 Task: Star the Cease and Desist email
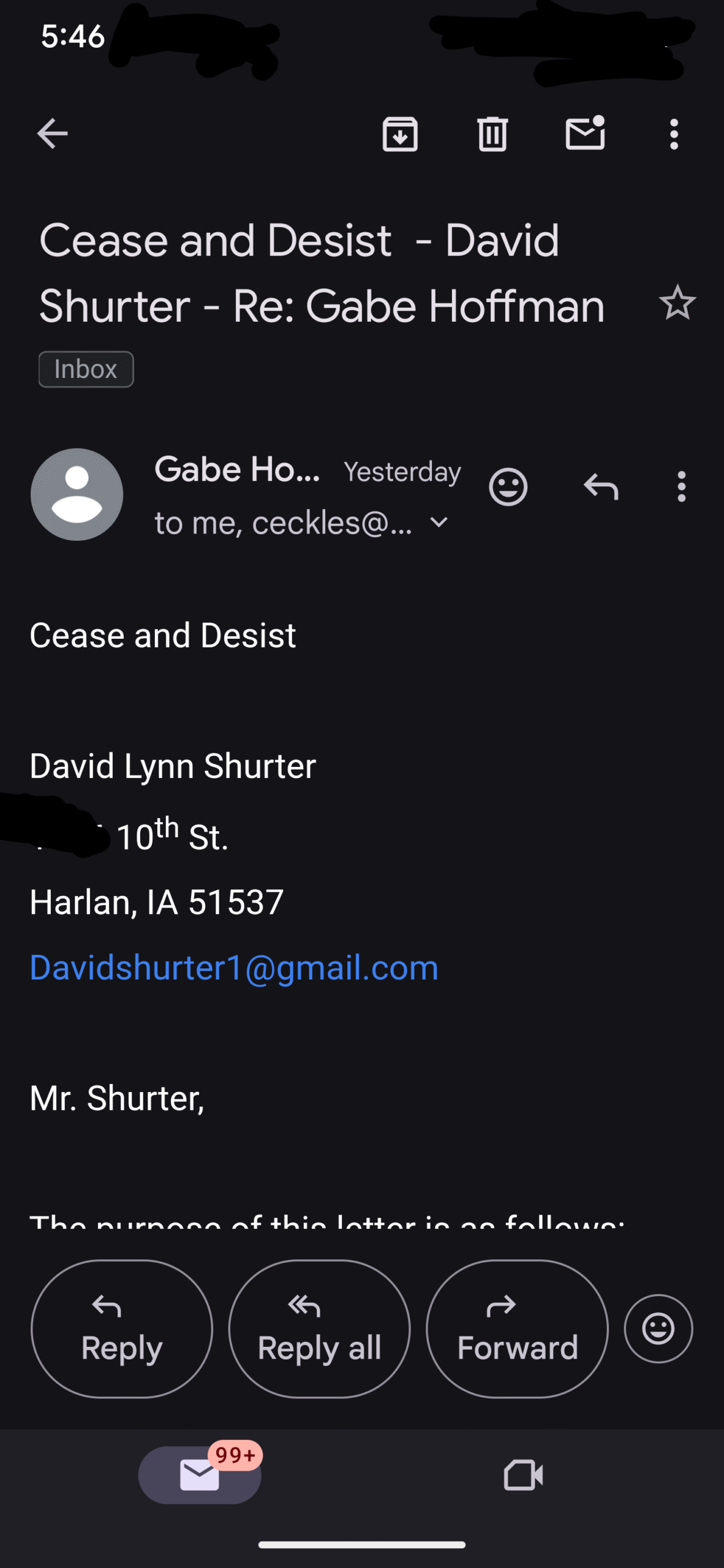[677, 303]
